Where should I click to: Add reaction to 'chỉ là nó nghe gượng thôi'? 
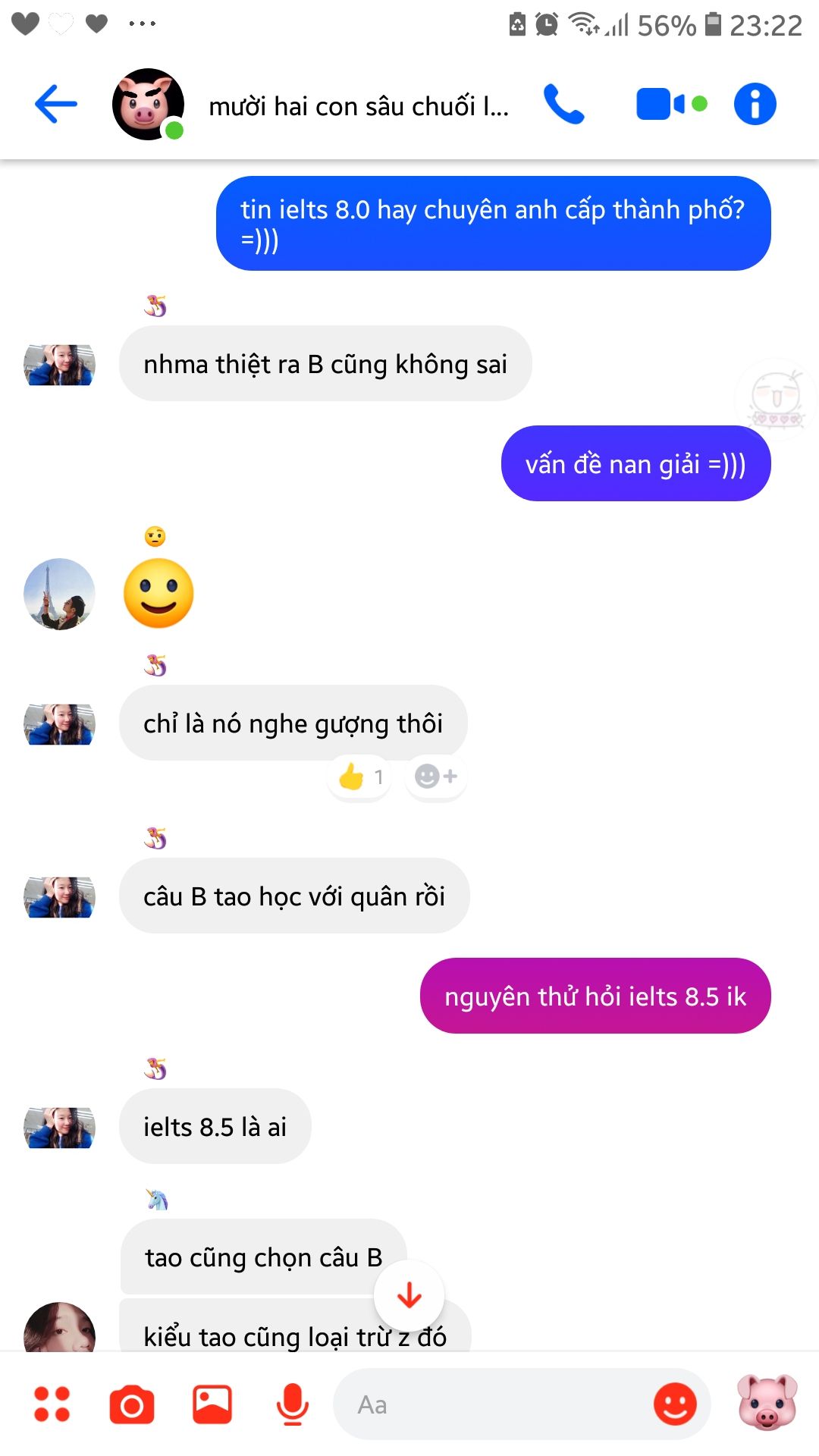pos(436,777)
